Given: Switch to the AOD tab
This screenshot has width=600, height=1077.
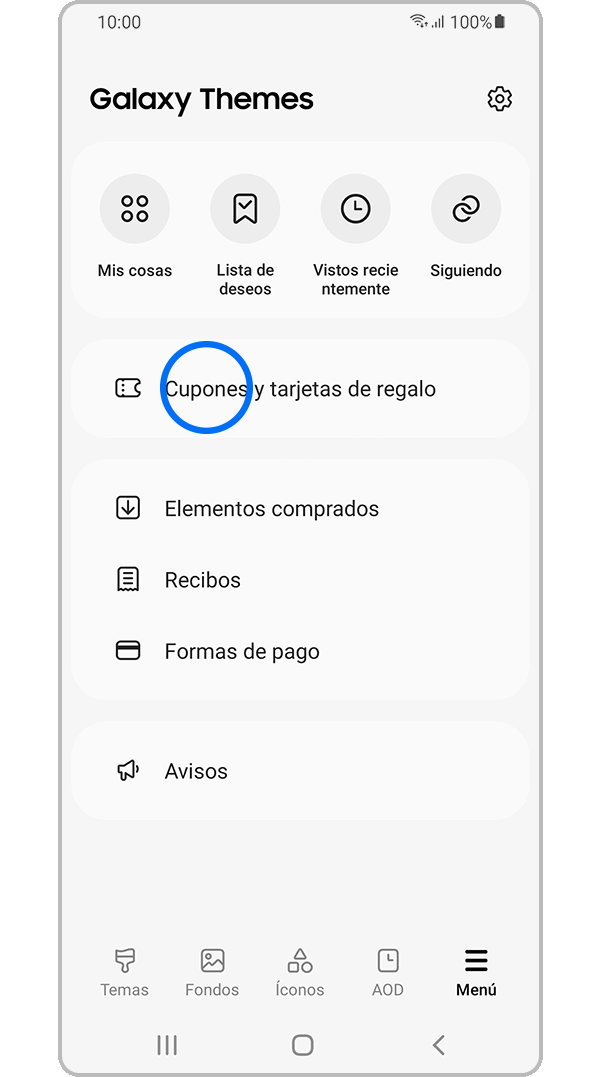Looking at the screenshot, I should (x=388, y=973).
